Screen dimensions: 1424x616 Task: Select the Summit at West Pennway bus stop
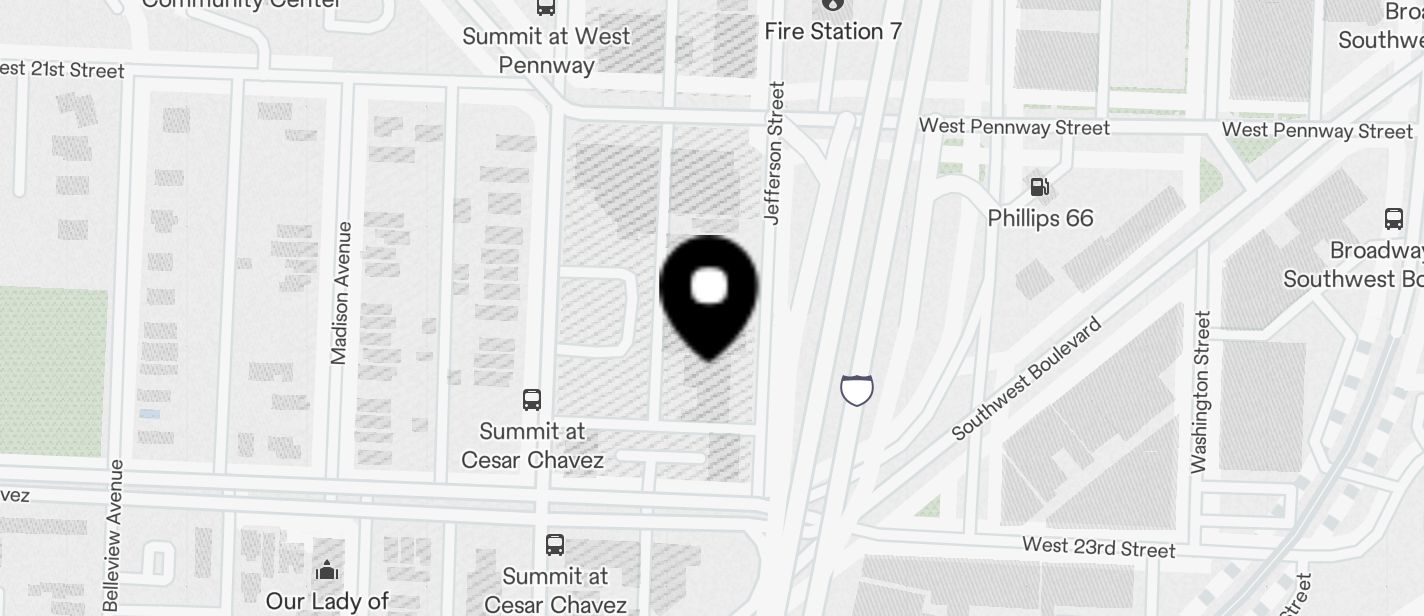click(545, 8)
